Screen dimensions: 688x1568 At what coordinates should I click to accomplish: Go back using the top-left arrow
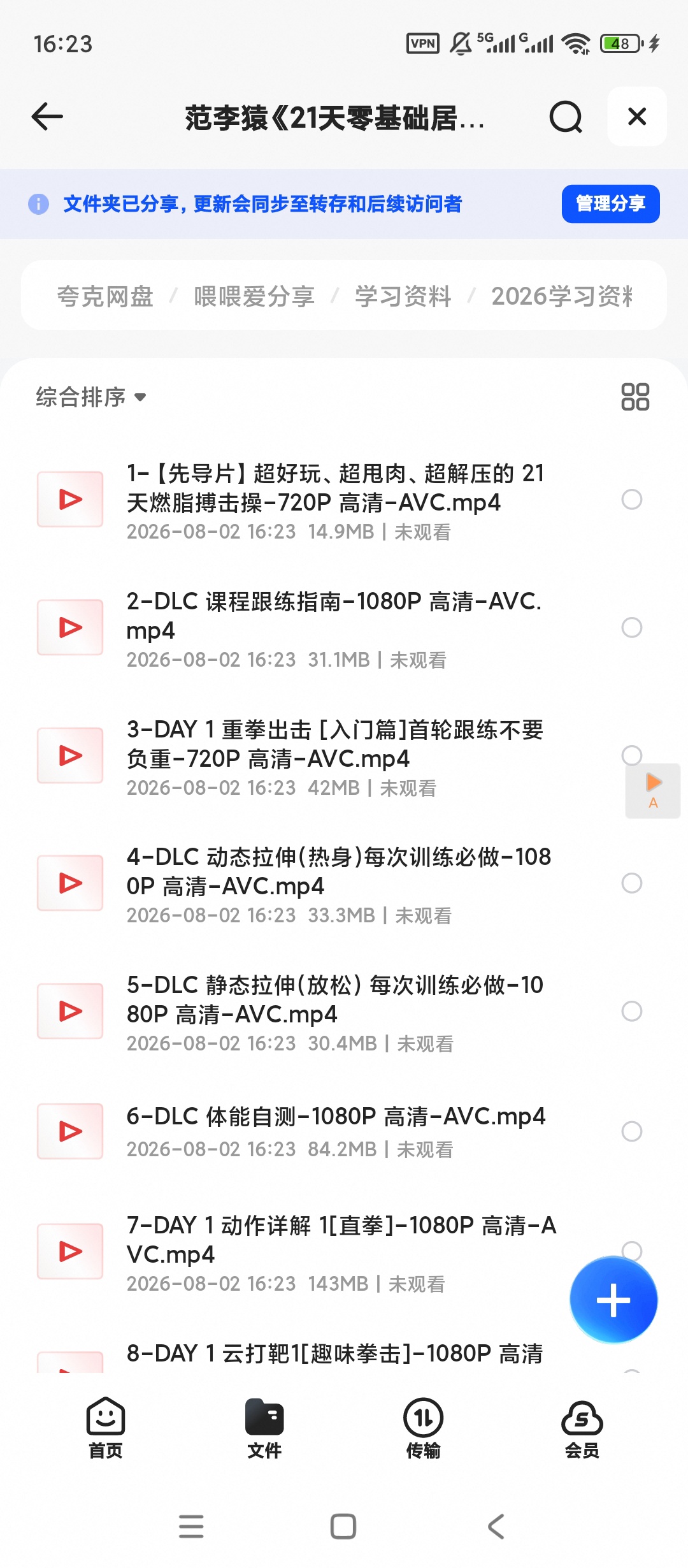point(47,117)
